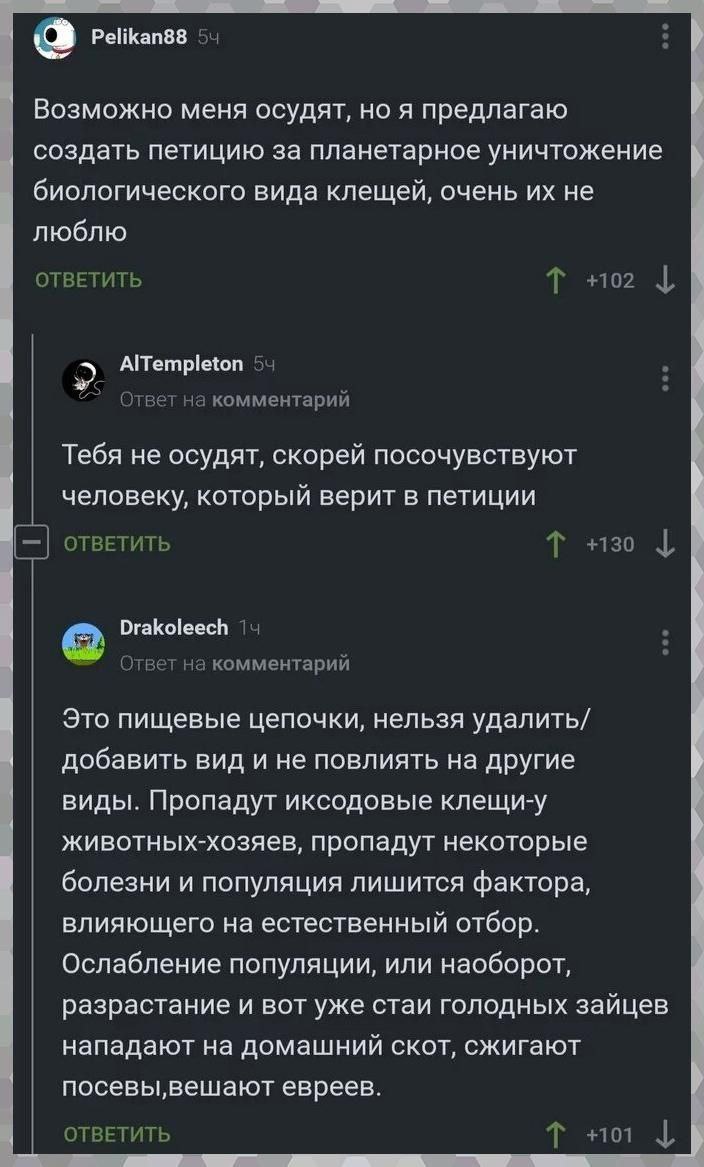Viewport: 704px width, 1167px height.
Task: Collapse the reply thread with minus button
Action: point(32,544)
